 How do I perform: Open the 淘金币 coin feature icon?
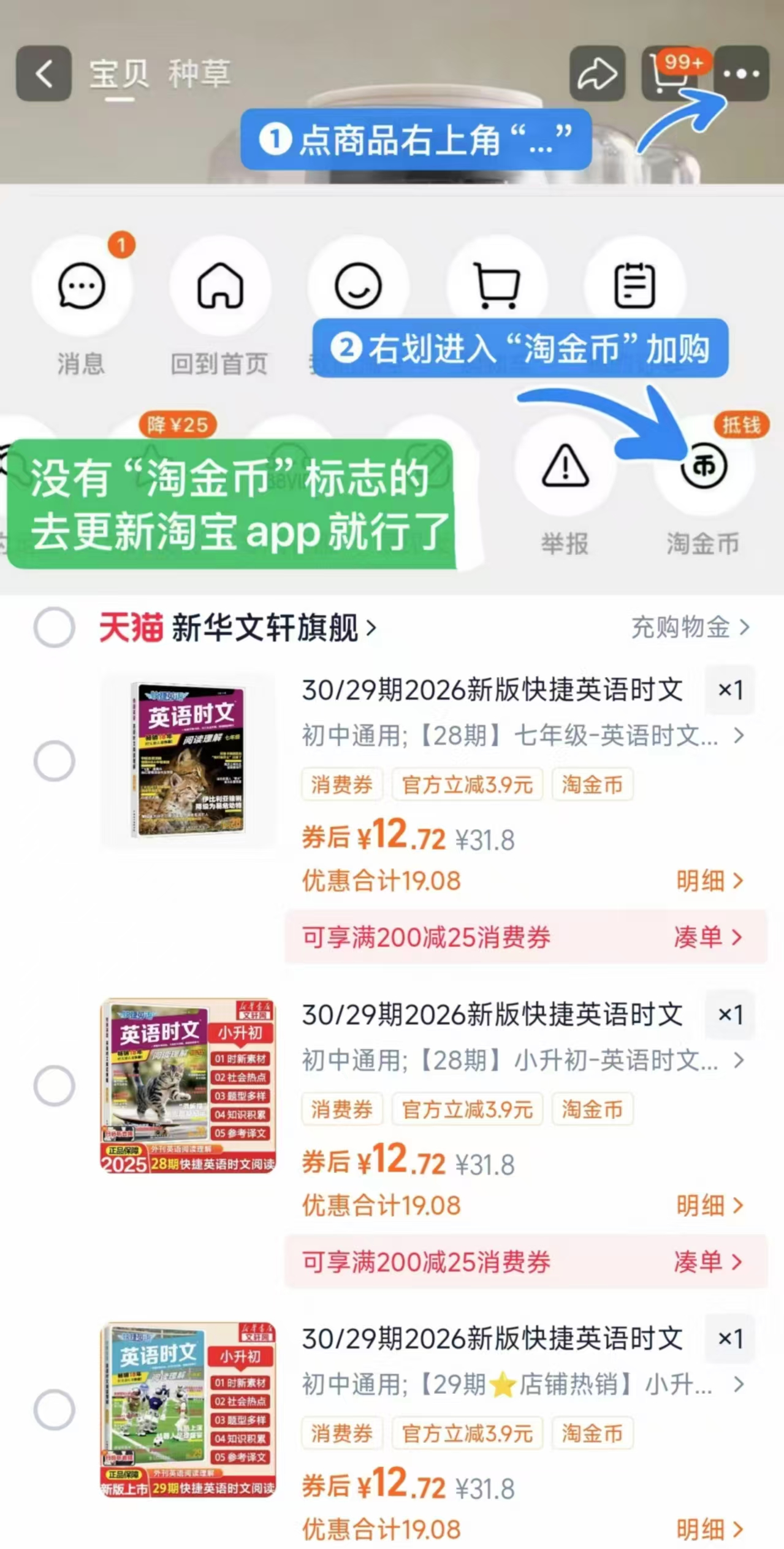[704, 467]
